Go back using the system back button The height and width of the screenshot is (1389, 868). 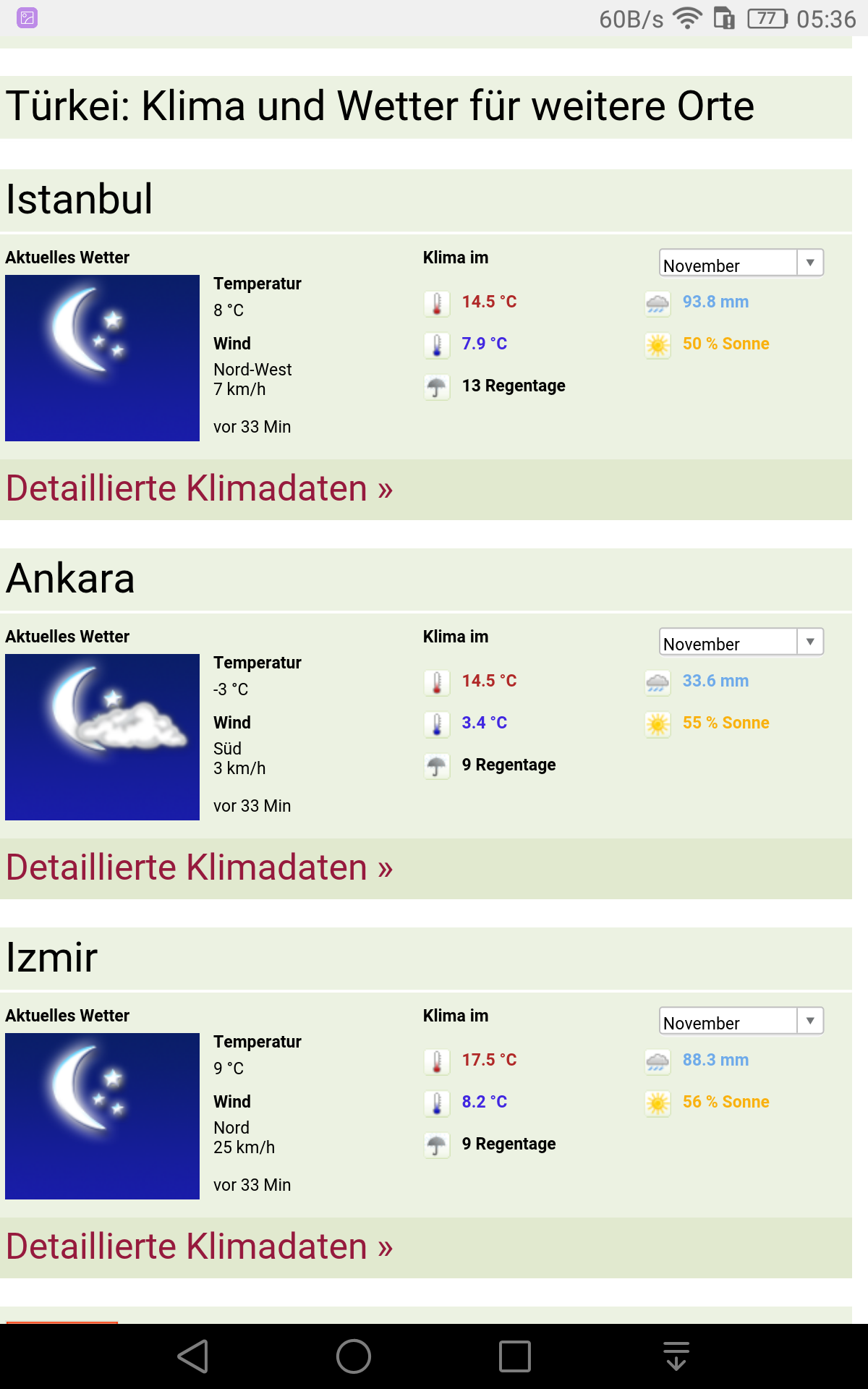tap(193, 1356)
